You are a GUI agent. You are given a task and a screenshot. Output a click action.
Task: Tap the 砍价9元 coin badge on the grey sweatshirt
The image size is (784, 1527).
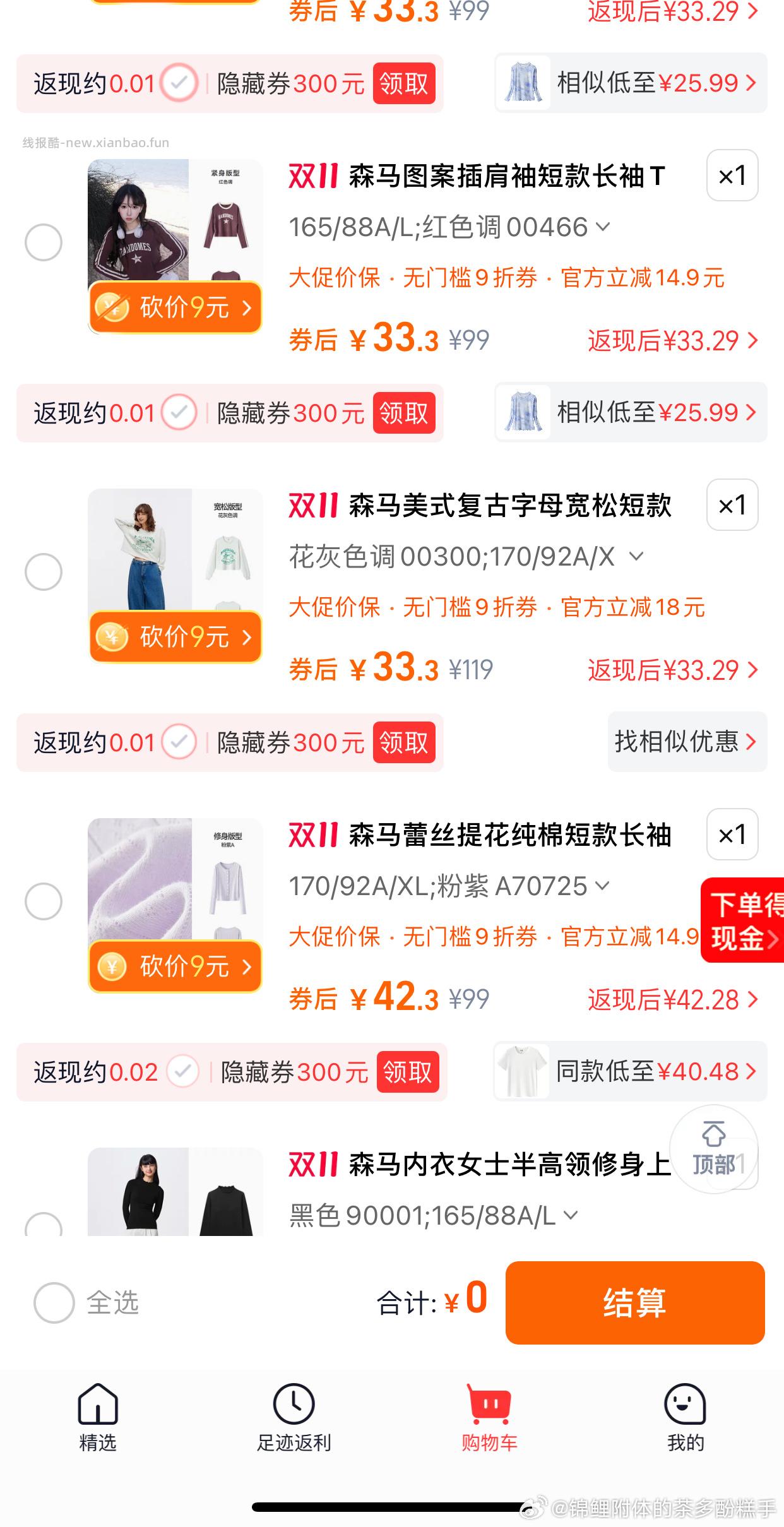tap(175, 638)
